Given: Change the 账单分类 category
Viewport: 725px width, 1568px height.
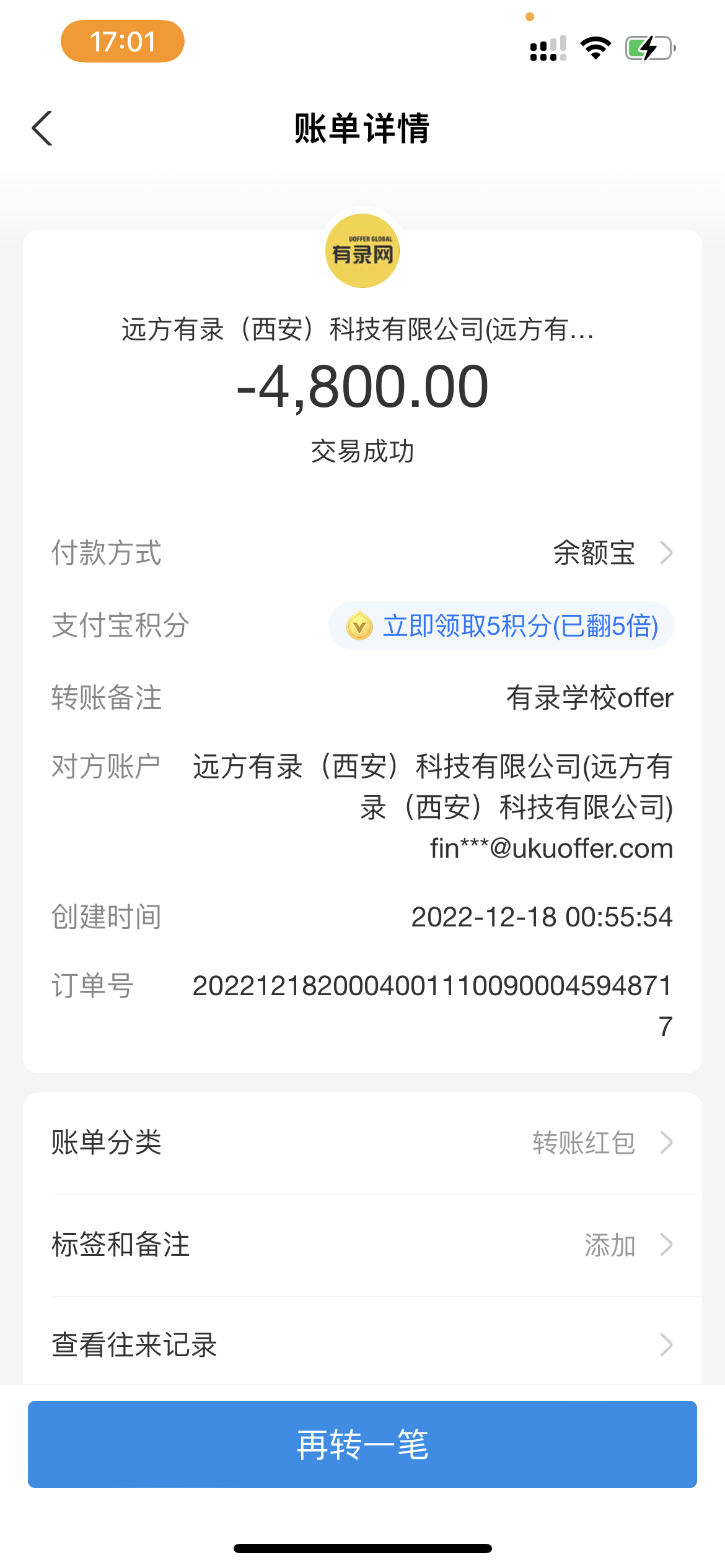Looking at the screenshot, I should [362, 1143].
